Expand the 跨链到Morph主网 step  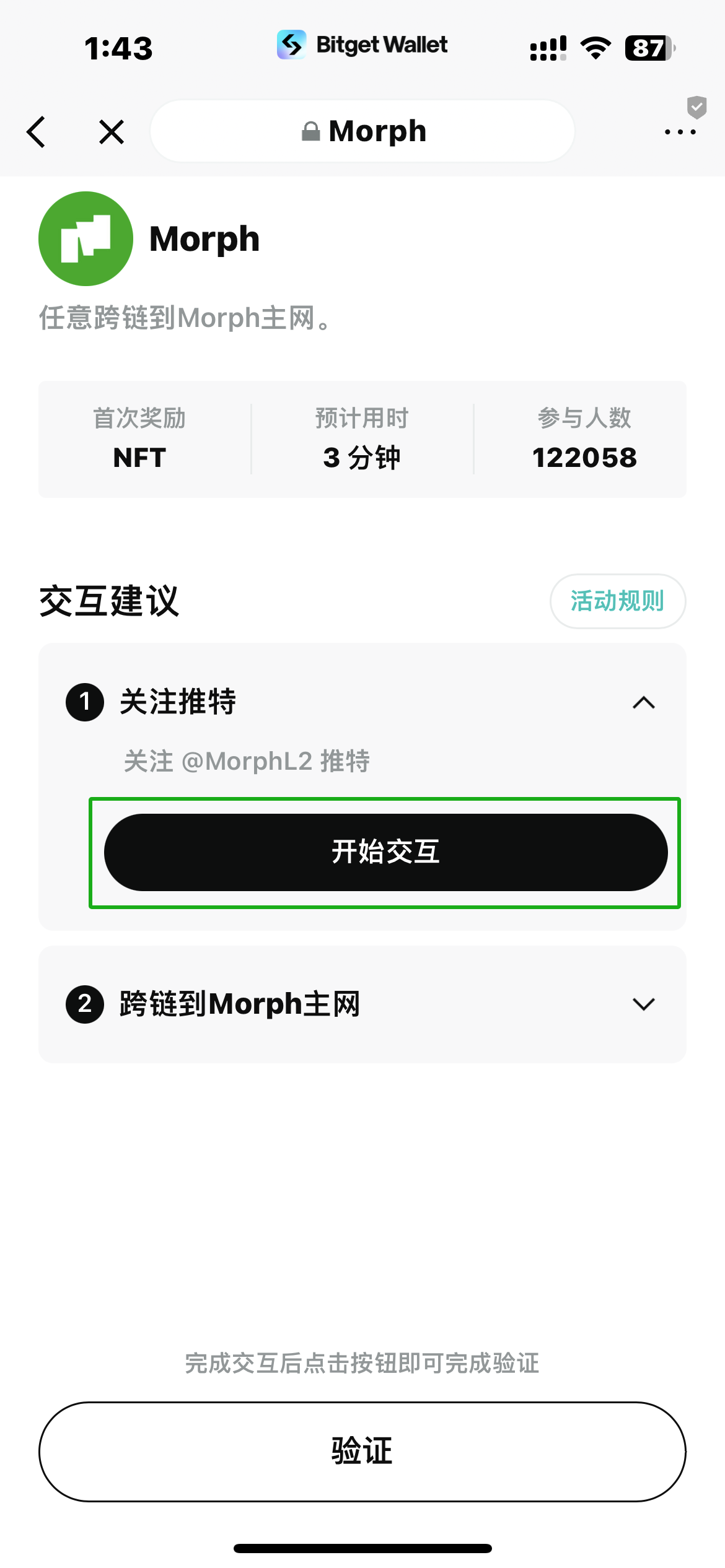[644, 1004]
